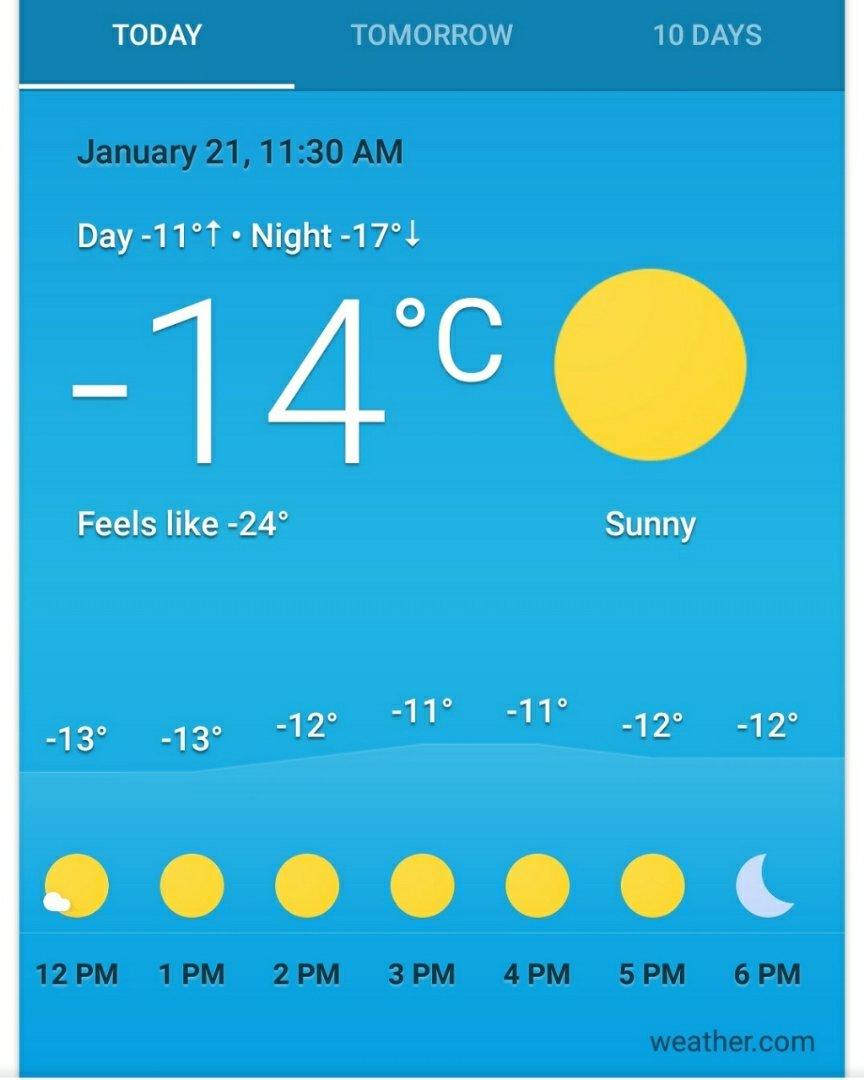864x1080 pixels.
Task: Select the Today tab
Action: coord(157,36)
